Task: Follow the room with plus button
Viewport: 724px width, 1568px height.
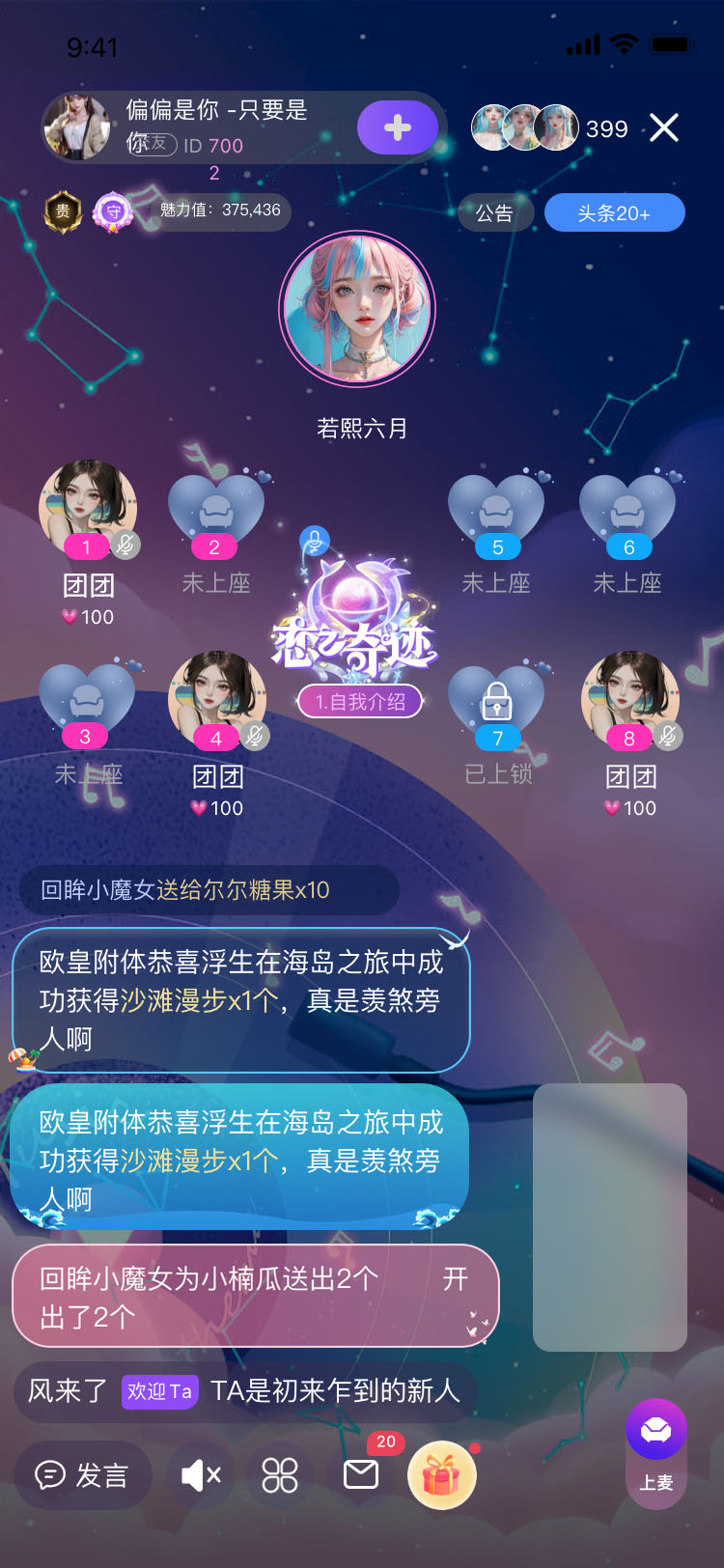Action: pyautogui.click(x=397, y=127)
